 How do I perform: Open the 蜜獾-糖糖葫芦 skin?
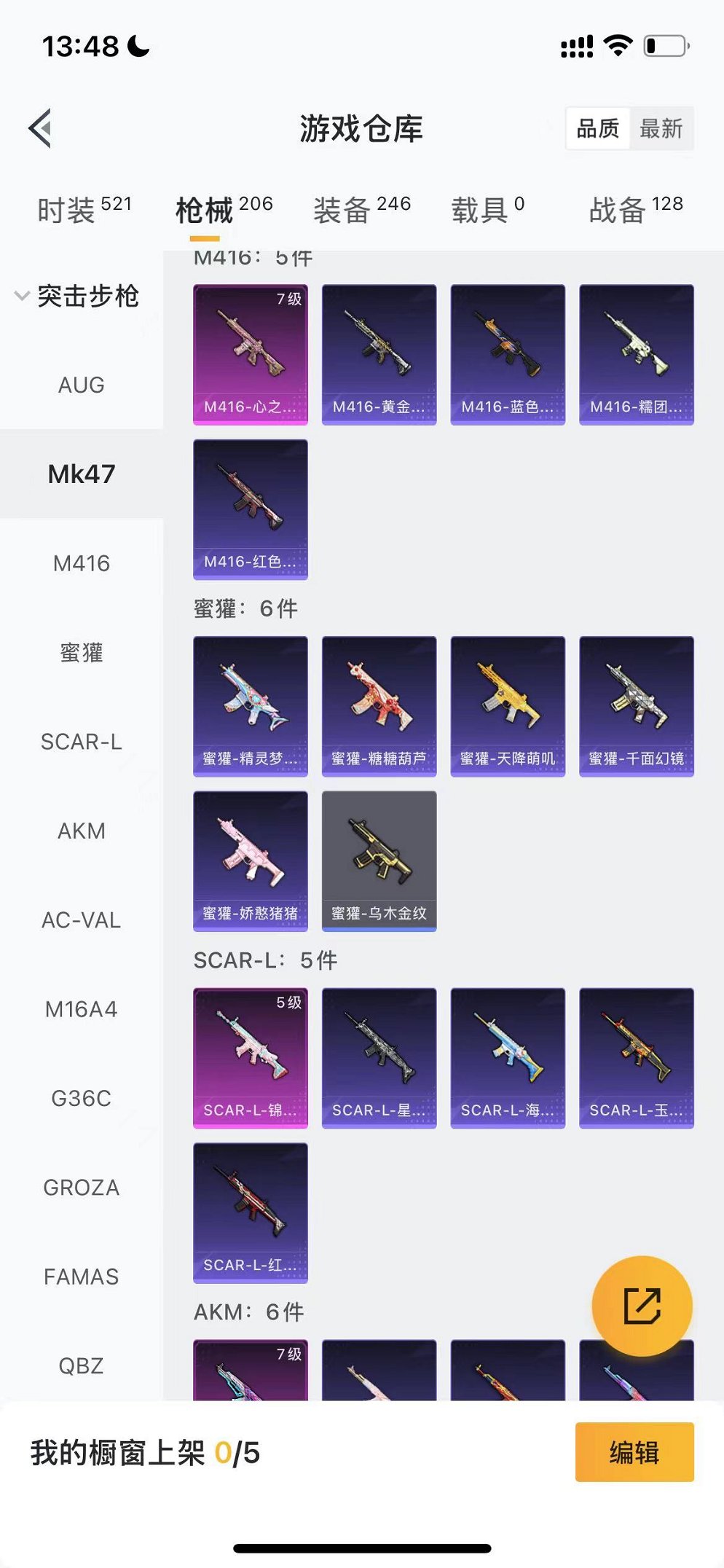379,706
